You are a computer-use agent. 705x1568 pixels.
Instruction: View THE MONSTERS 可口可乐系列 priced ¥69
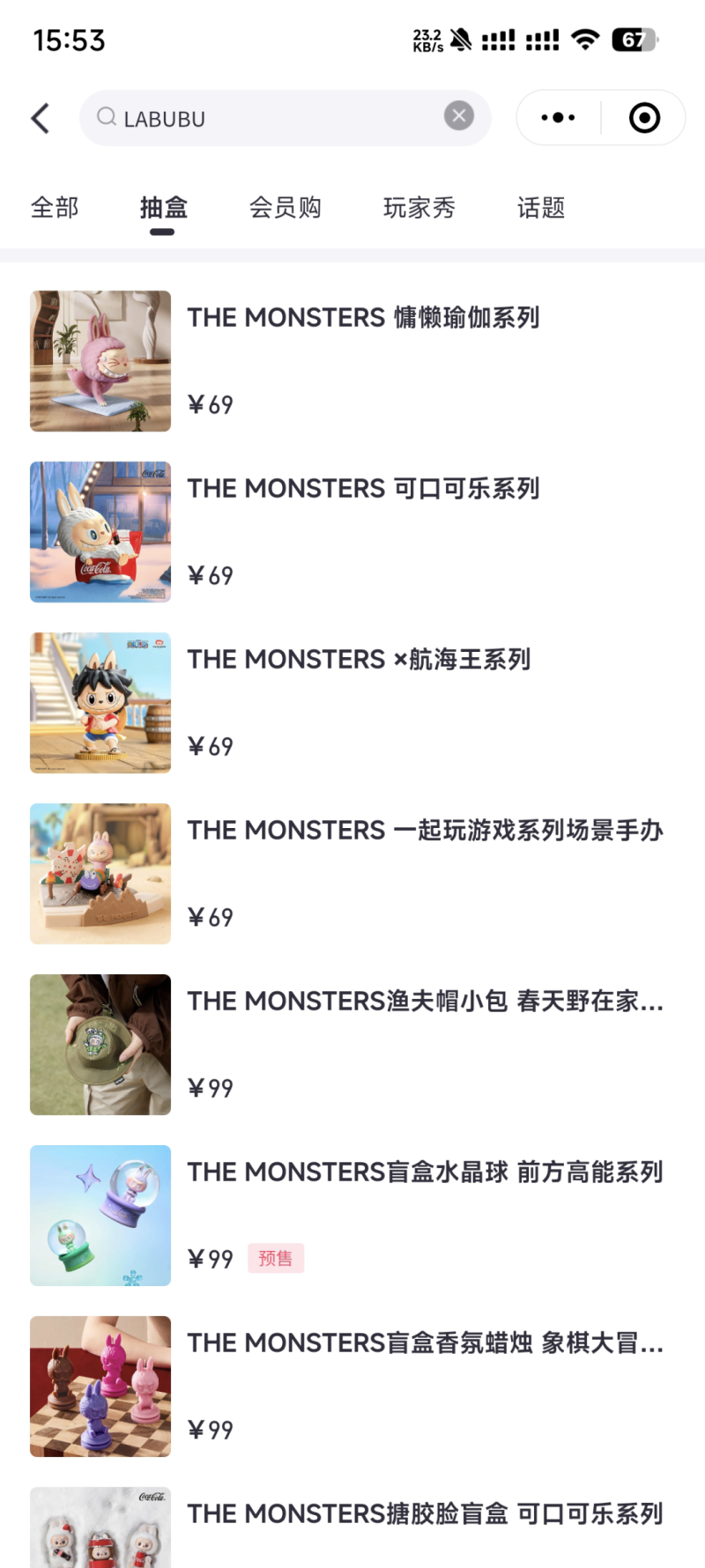click(362, 489)
